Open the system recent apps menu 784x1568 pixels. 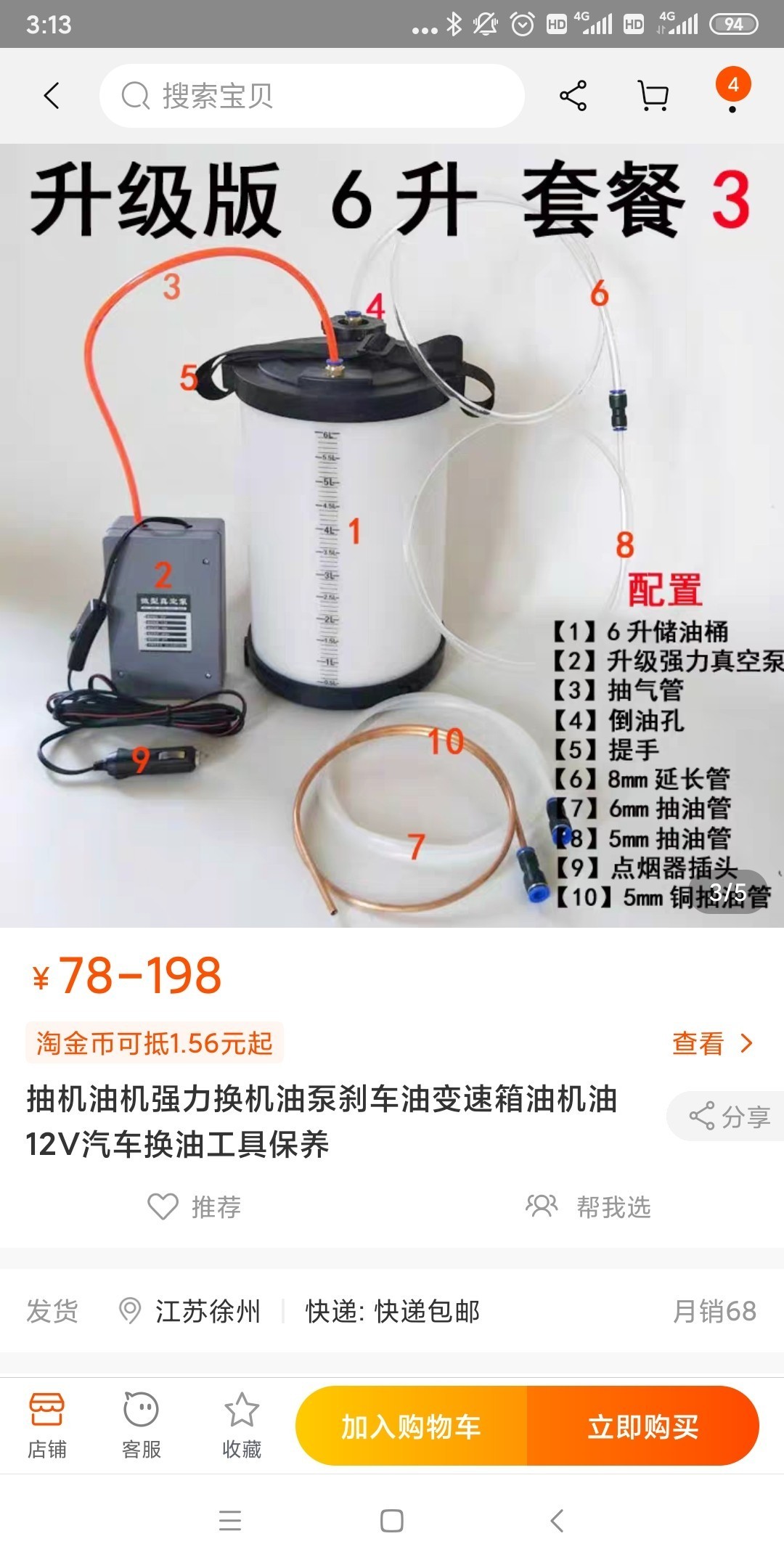click(230, 1521)
